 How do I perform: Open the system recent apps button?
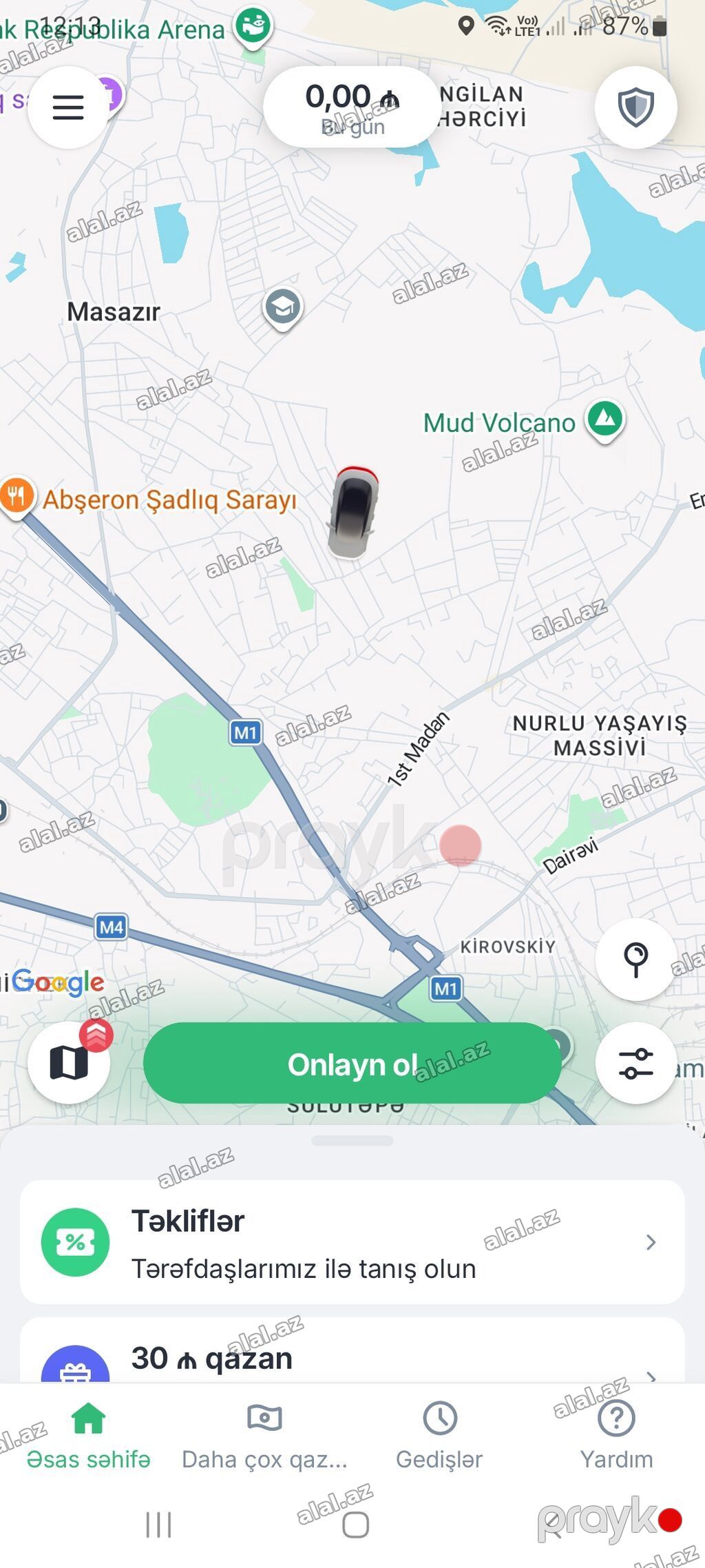(x=158, y=1525)
